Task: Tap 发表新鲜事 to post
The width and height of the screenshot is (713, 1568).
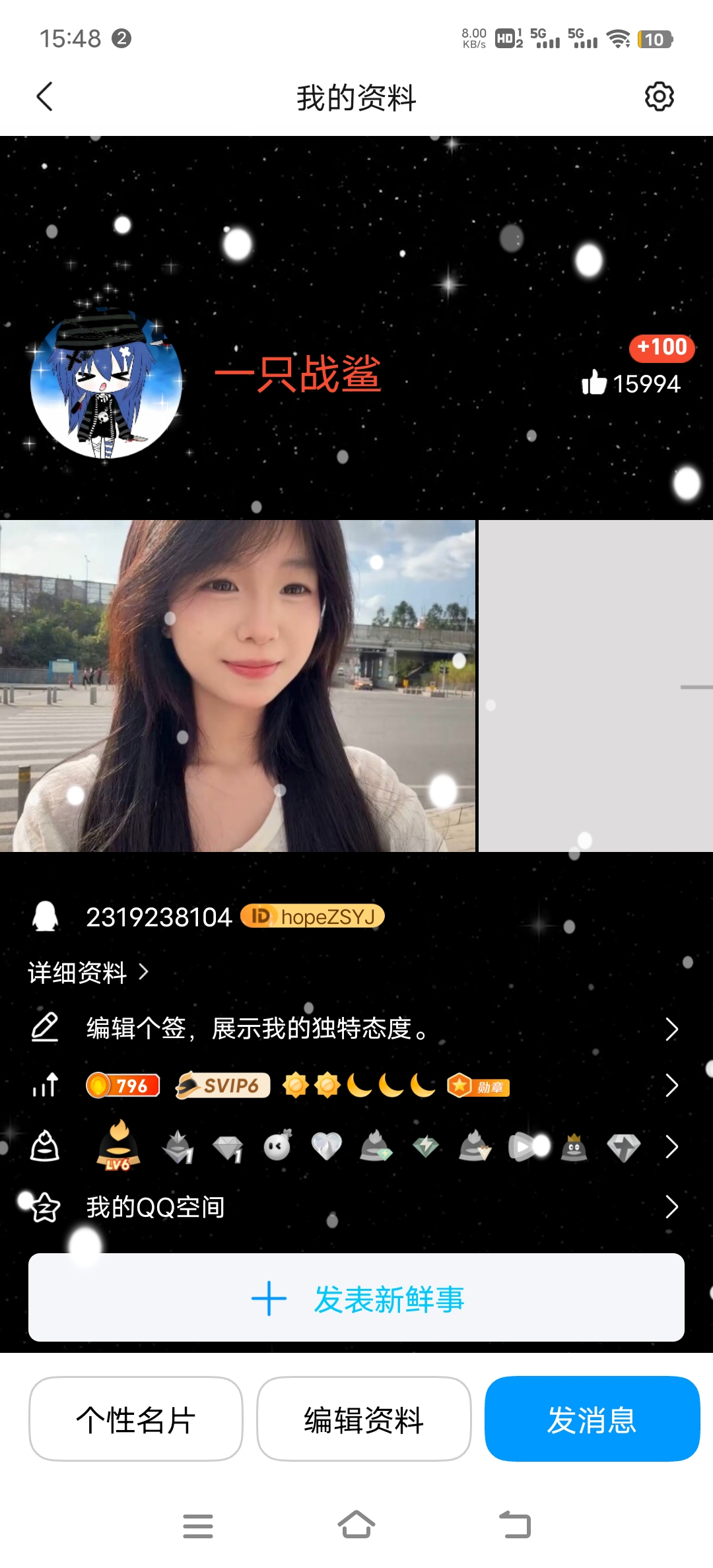Action: tap(356, 1298)
